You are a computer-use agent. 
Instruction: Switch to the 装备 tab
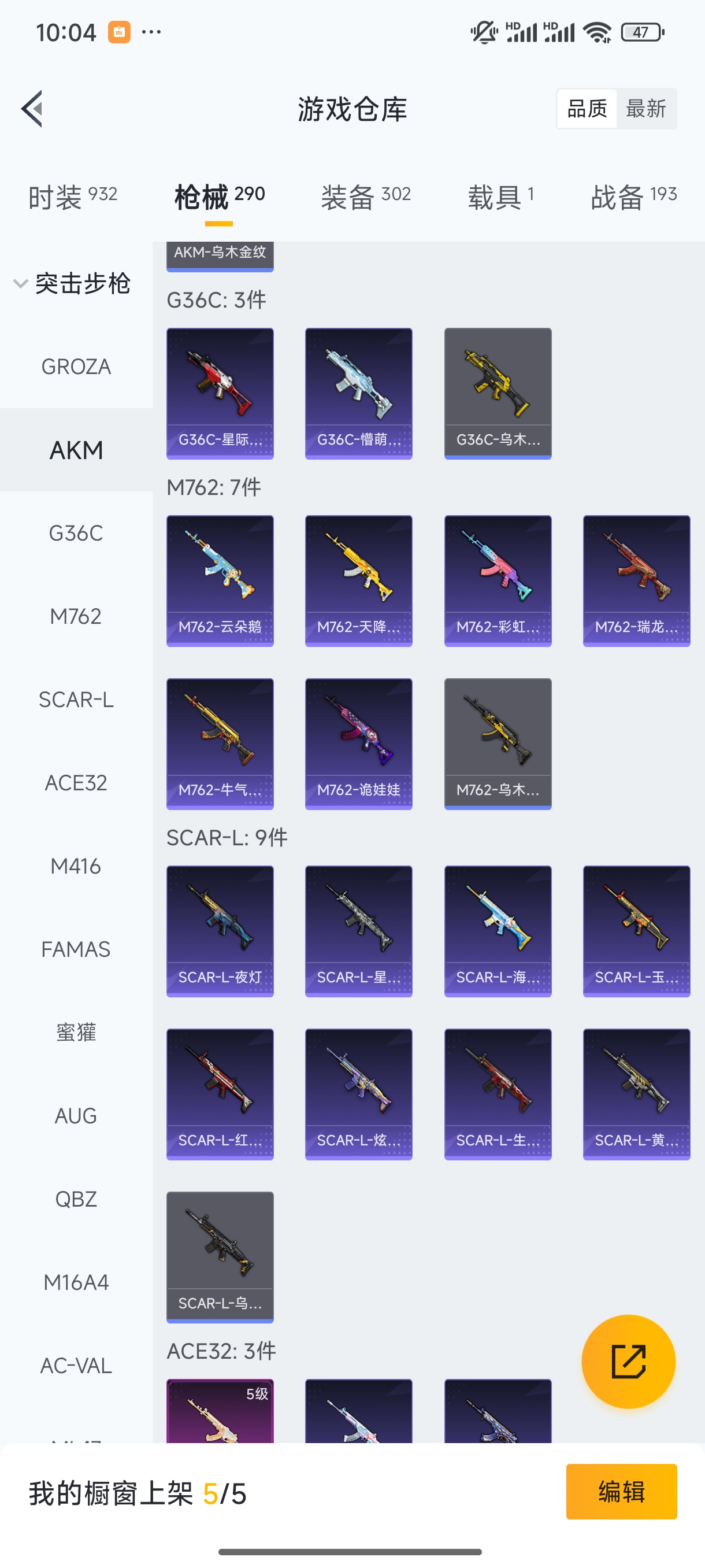pyautogui.click(x=366, y=197)
